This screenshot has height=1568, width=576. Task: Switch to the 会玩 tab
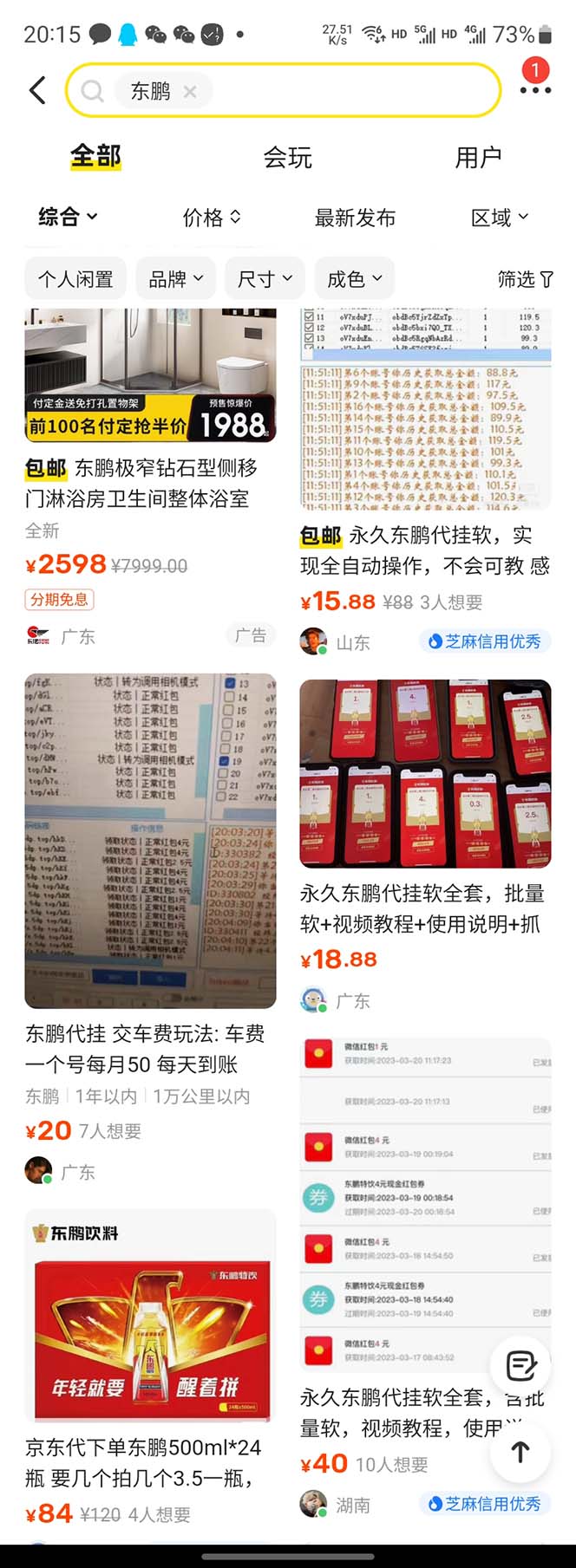click(x=287, y=157)
